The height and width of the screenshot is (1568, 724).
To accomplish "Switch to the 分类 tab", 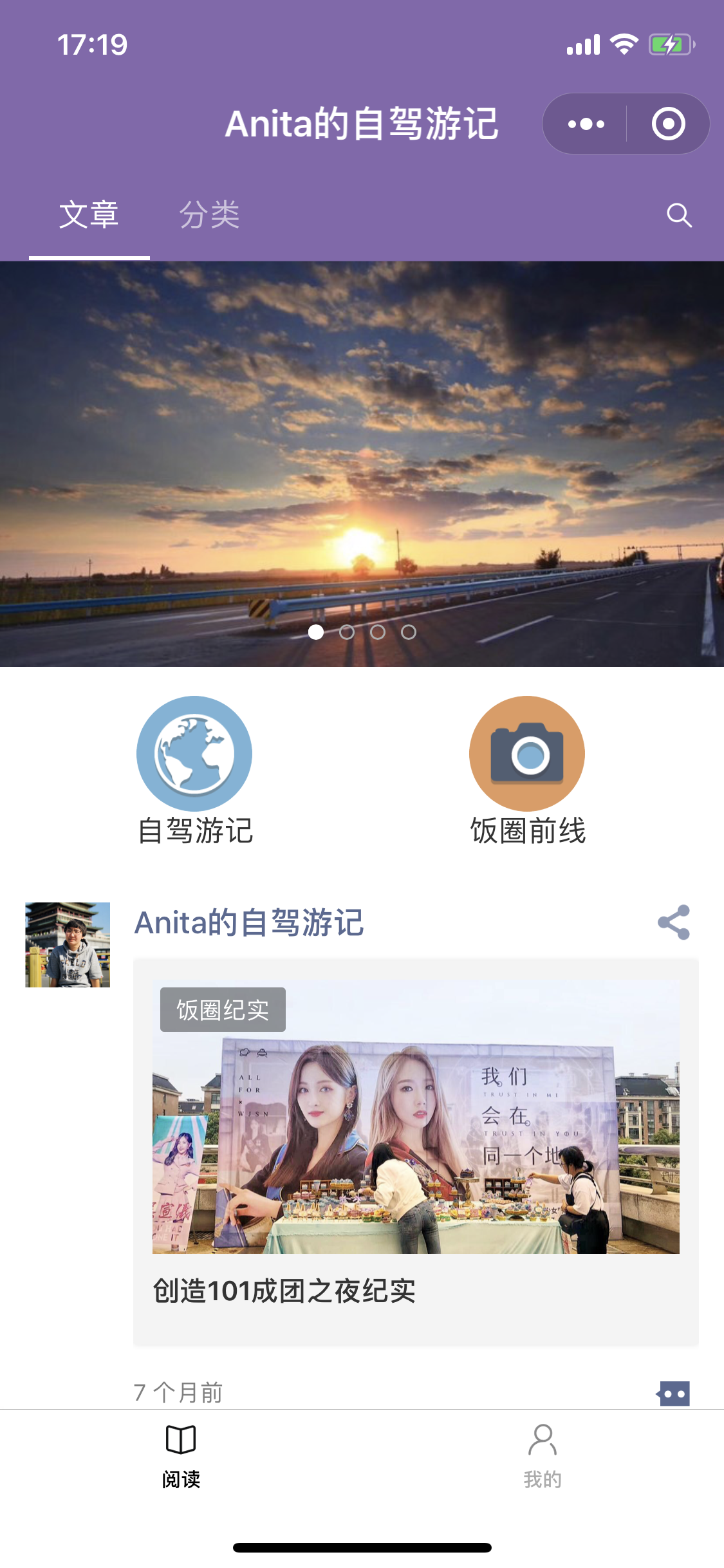I will point(209,214).
